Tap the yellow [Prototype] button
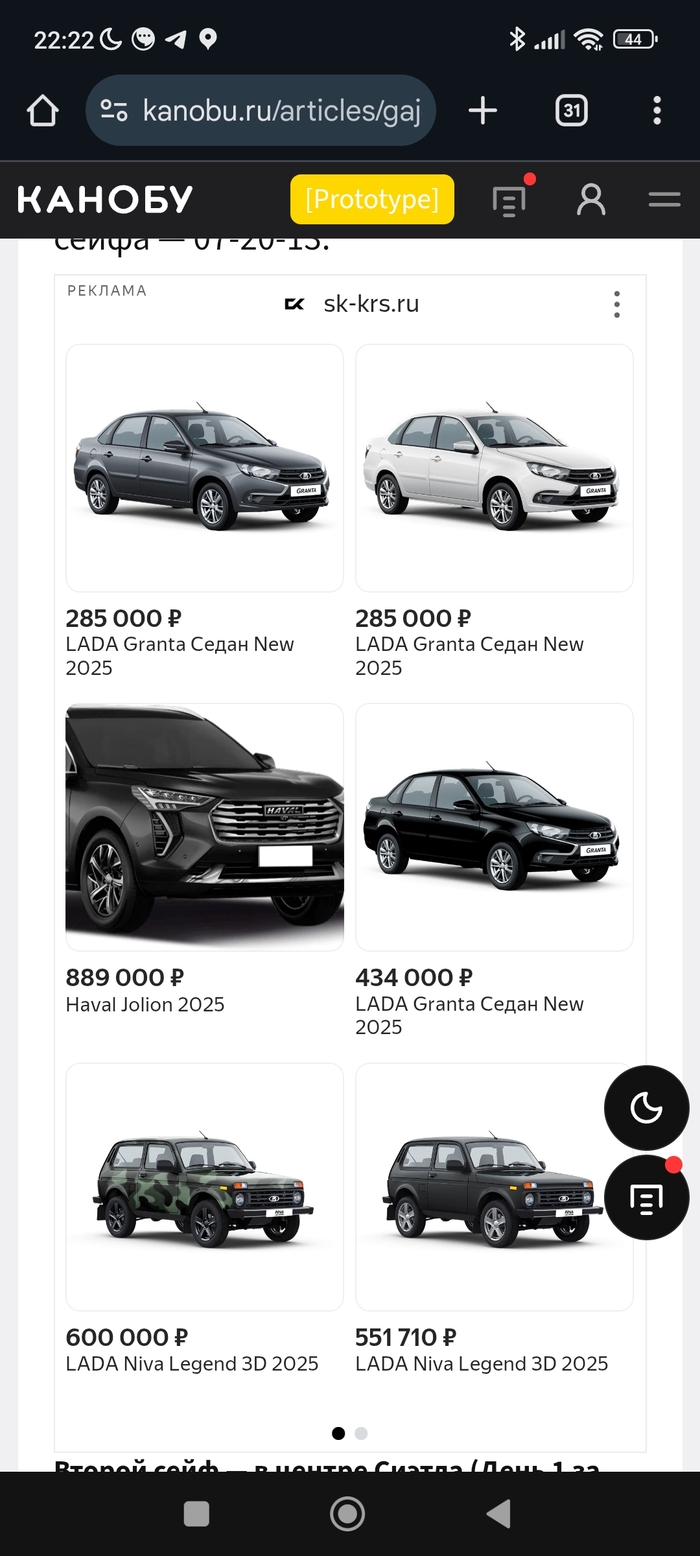The image size is (700, 1556). (x=372, y=199)
